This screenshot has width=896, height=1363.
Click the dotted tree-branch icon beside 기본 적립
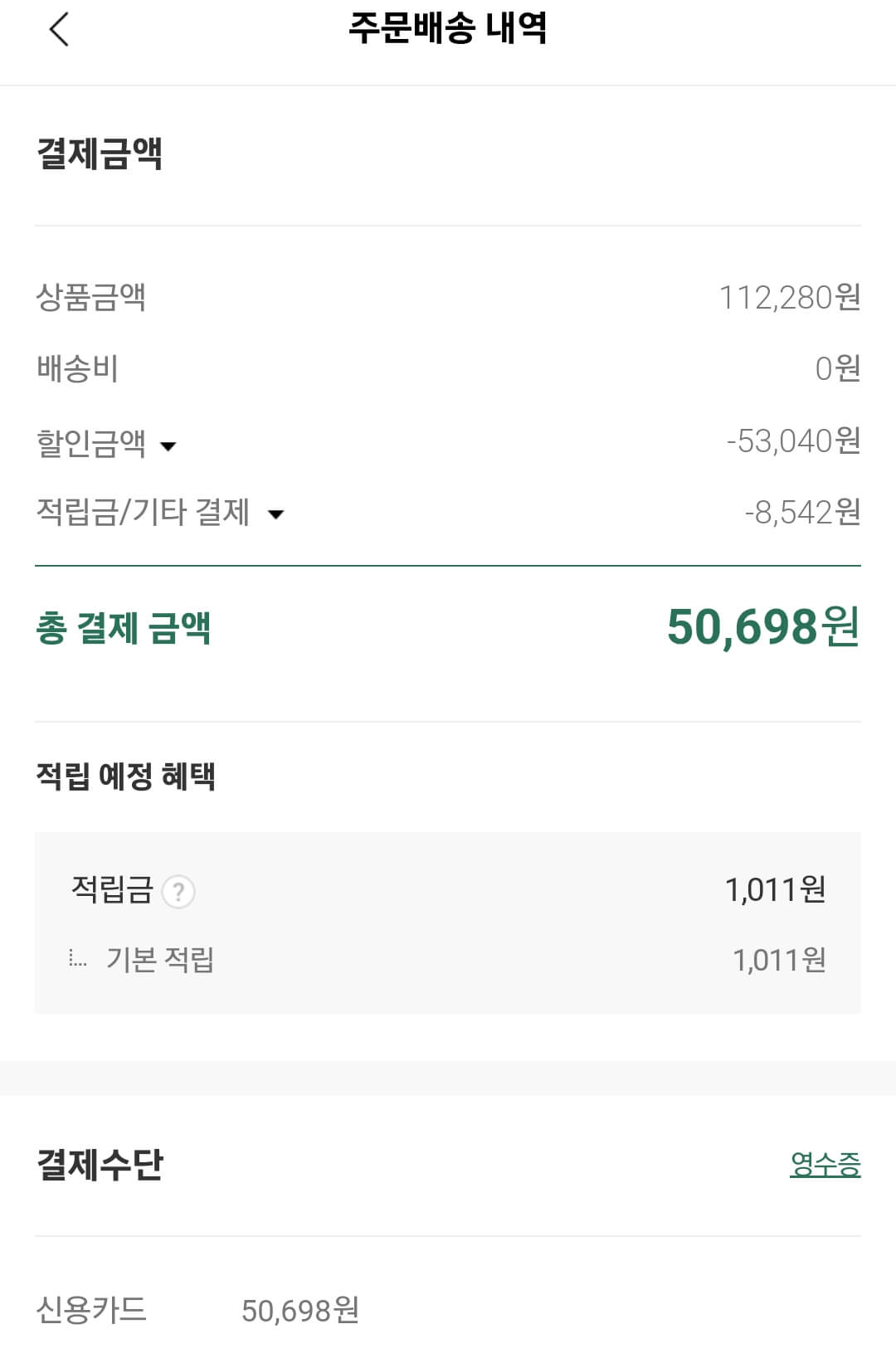point(79,960)
